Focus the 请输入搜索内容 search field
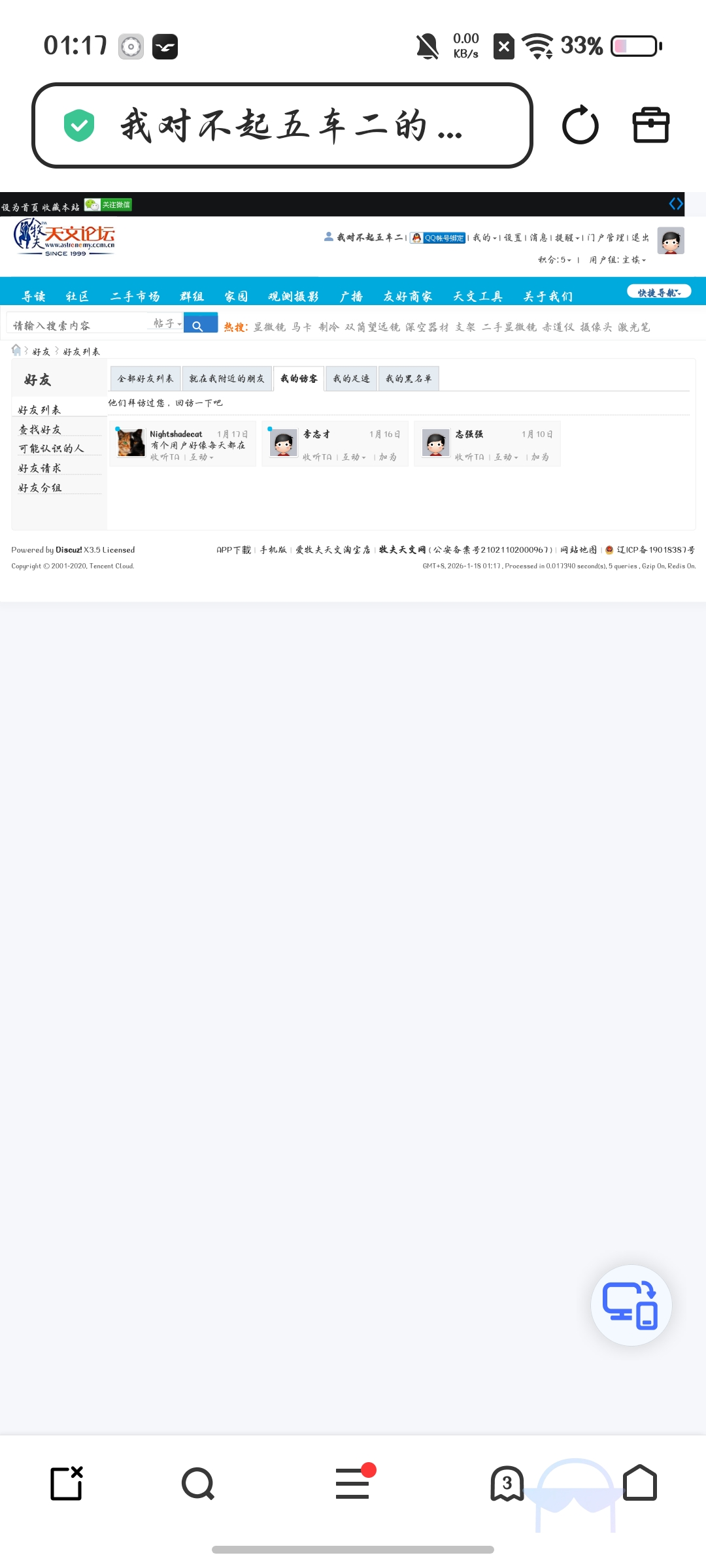Image resolution: width=706 pixels, height=1568 pixels. click(78, 325)
